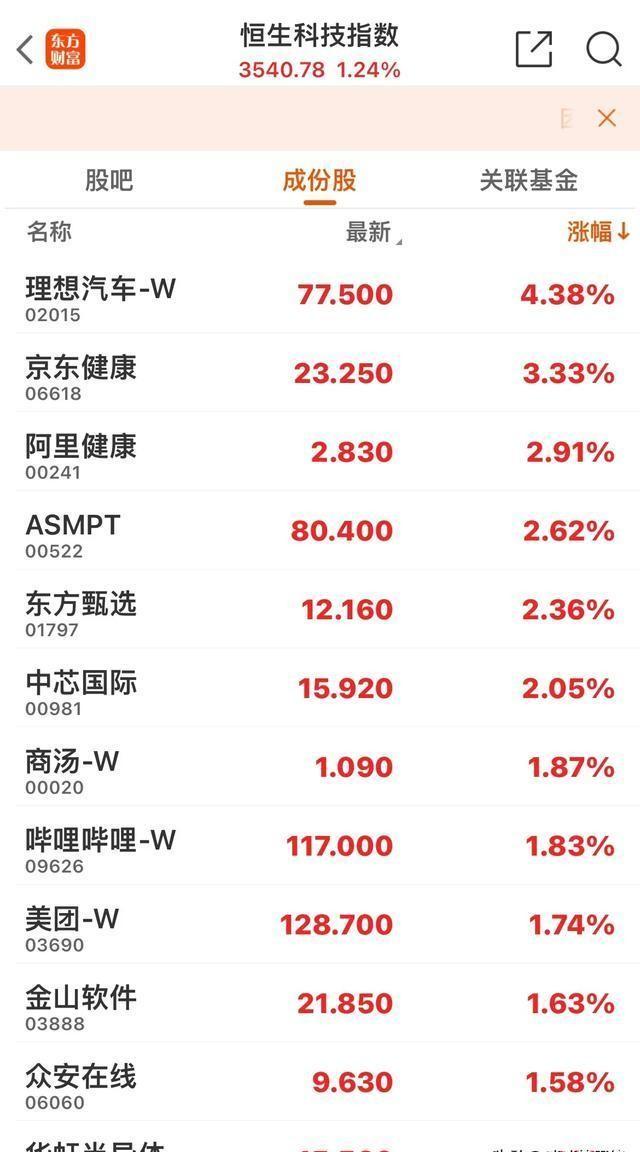
Task: Open the search icon
Action: click(x=603, y=49)
